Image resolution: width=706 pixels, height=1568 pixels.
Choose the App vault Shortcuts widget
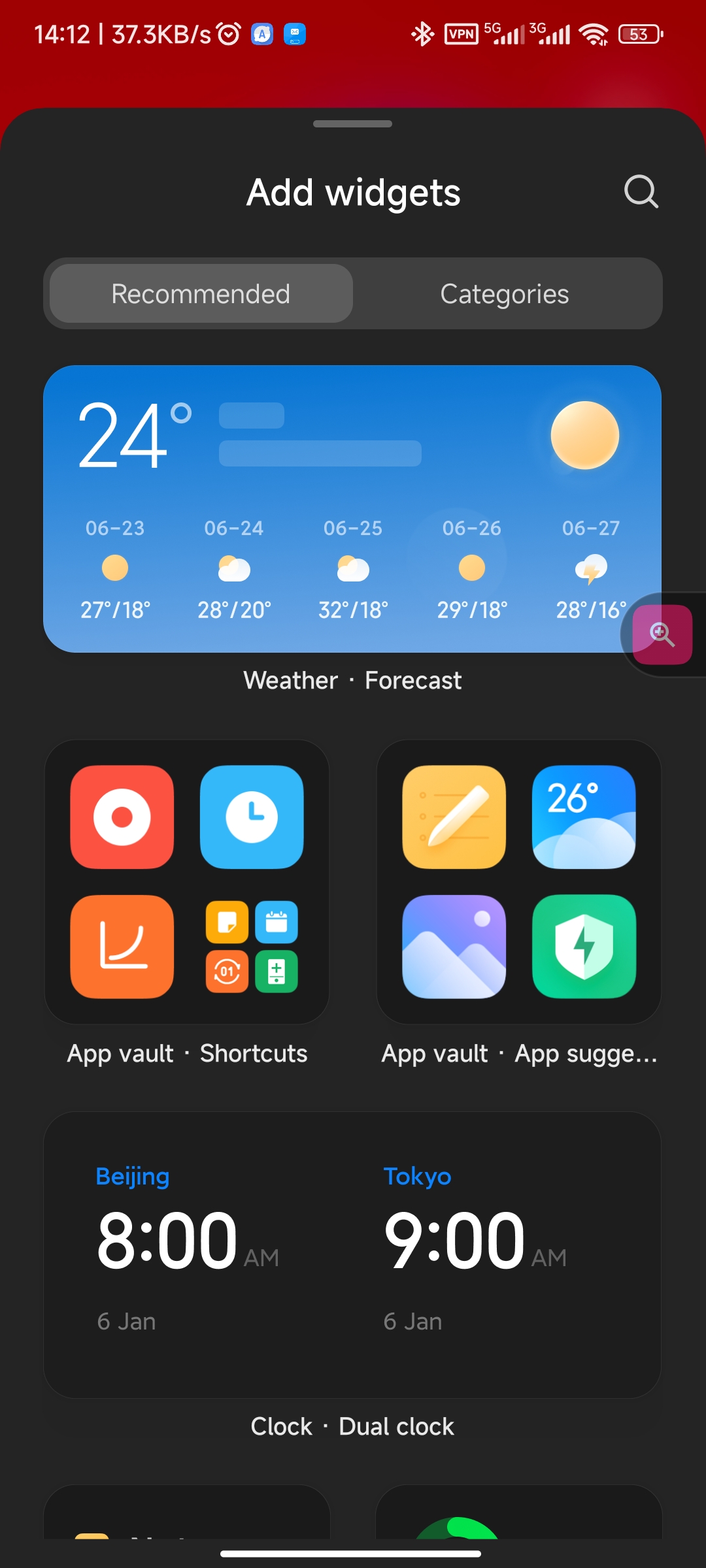pyautogui.click(x=187, y=882)
